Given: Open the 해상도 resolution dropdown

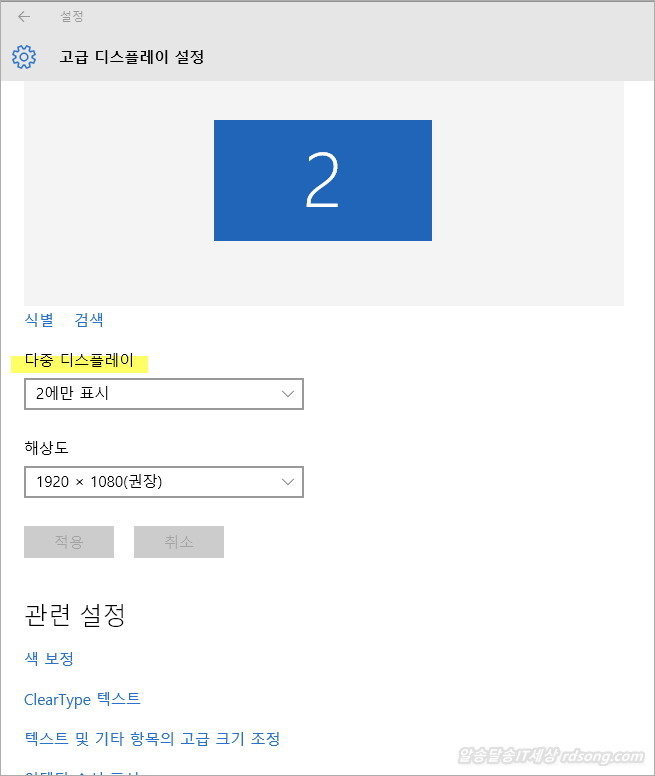Looking at the screenshot, I should [x=163, y=482].
